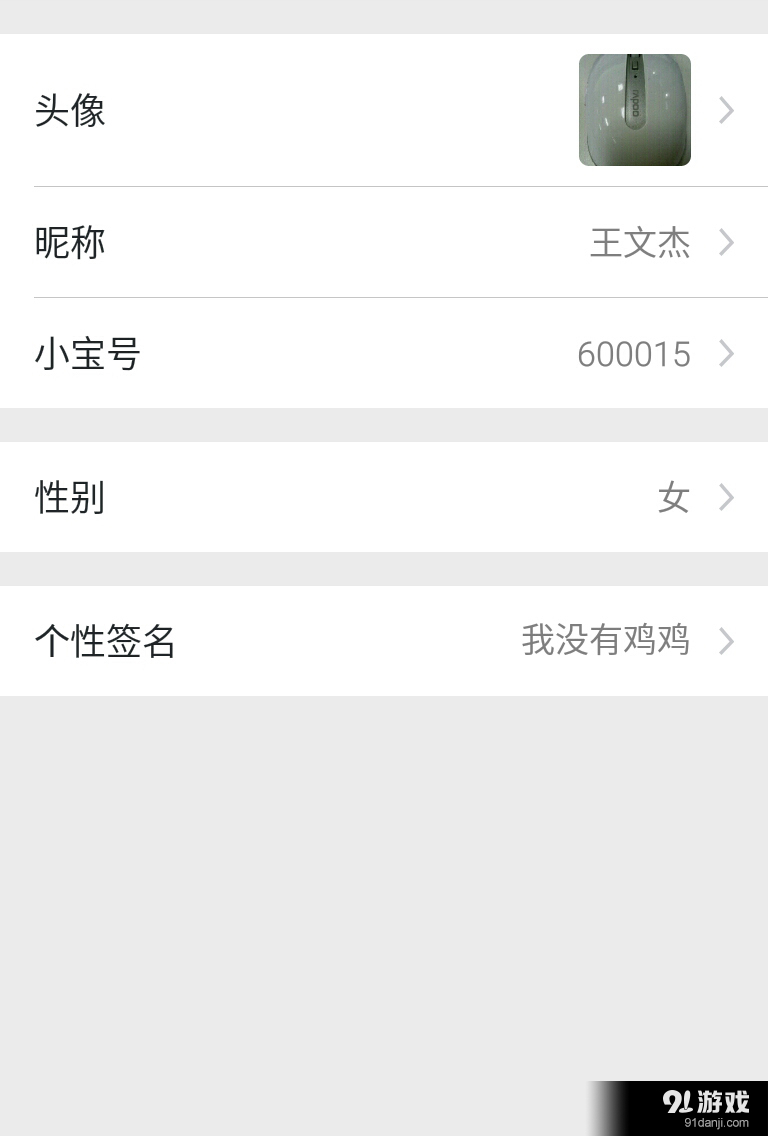This screenshot has width=768, height=1136.
Task: Tap the 个性签名 label text
Action: [x=104, y=641]
